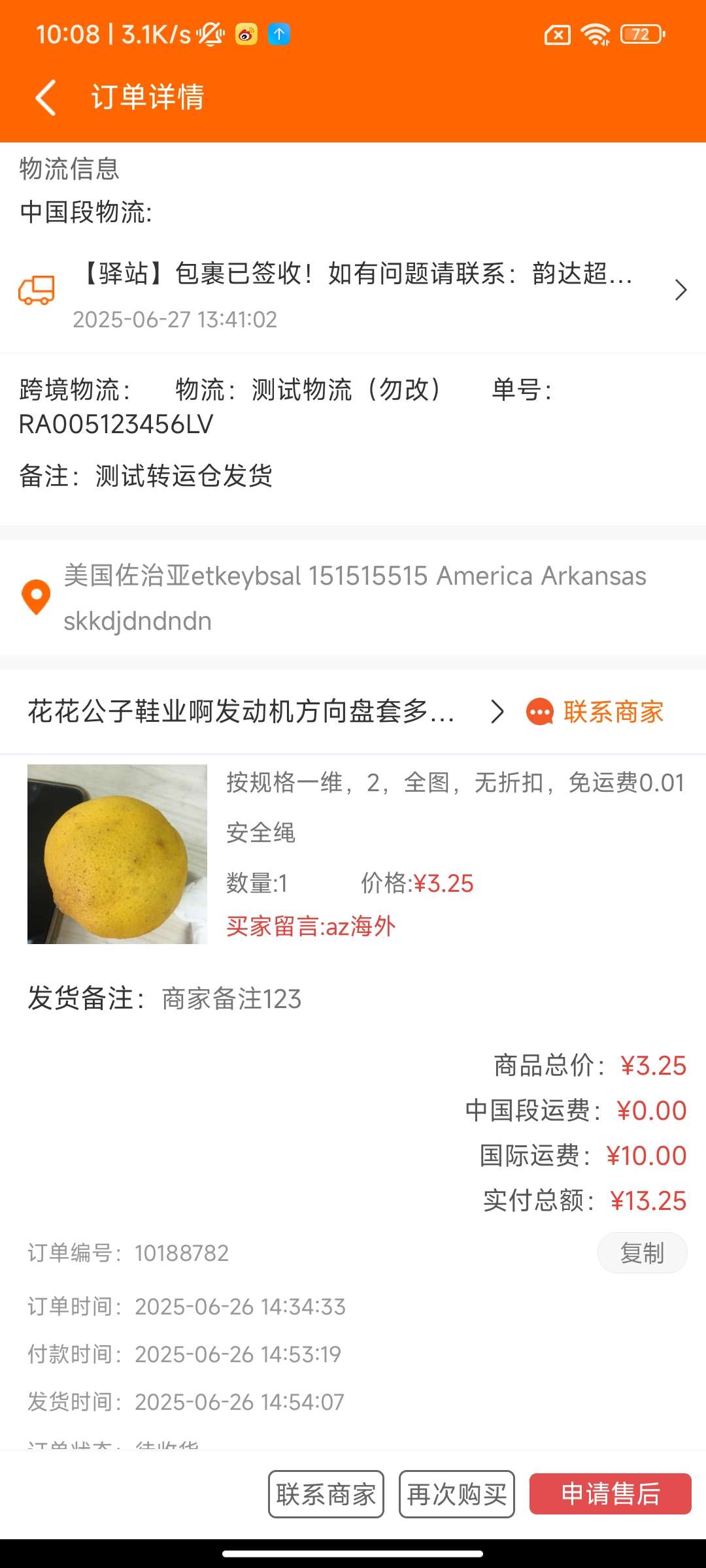View the product image with the orange fruit
Screen dimensions: 706x1568
(x=118, y=854)
